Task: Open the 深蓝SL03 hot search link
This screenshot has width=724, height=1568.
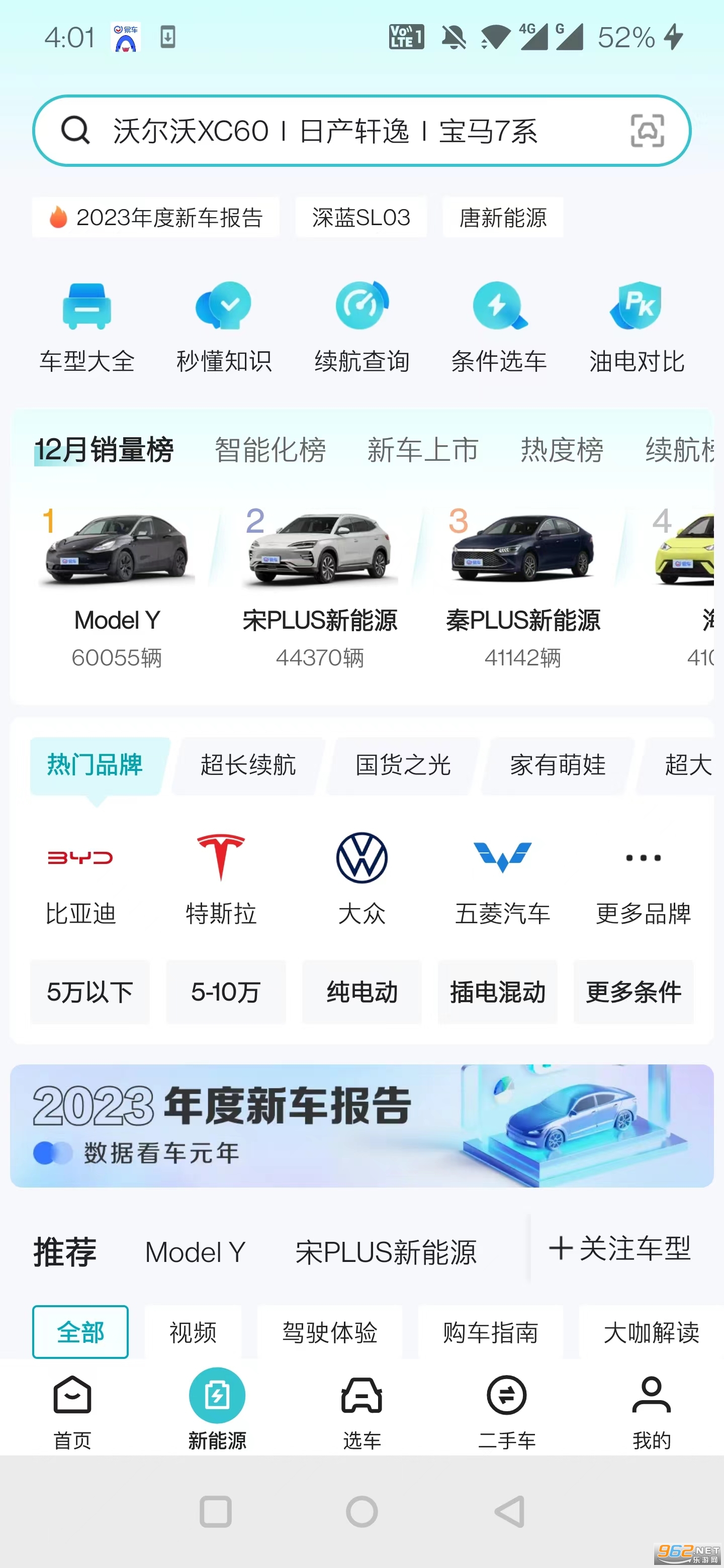Action: point(360,217)
